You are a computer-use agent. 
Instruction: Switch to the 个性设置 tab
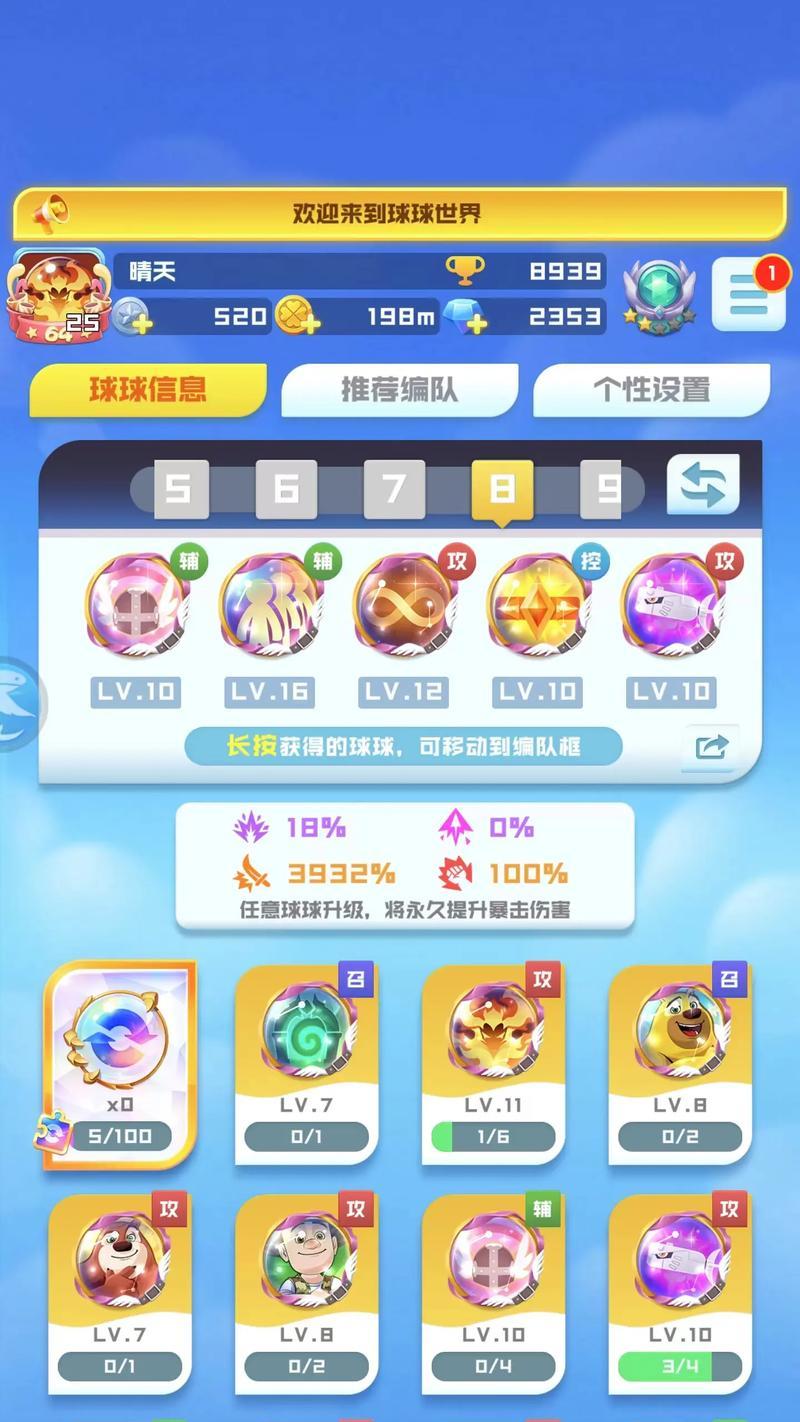point(651,390)
